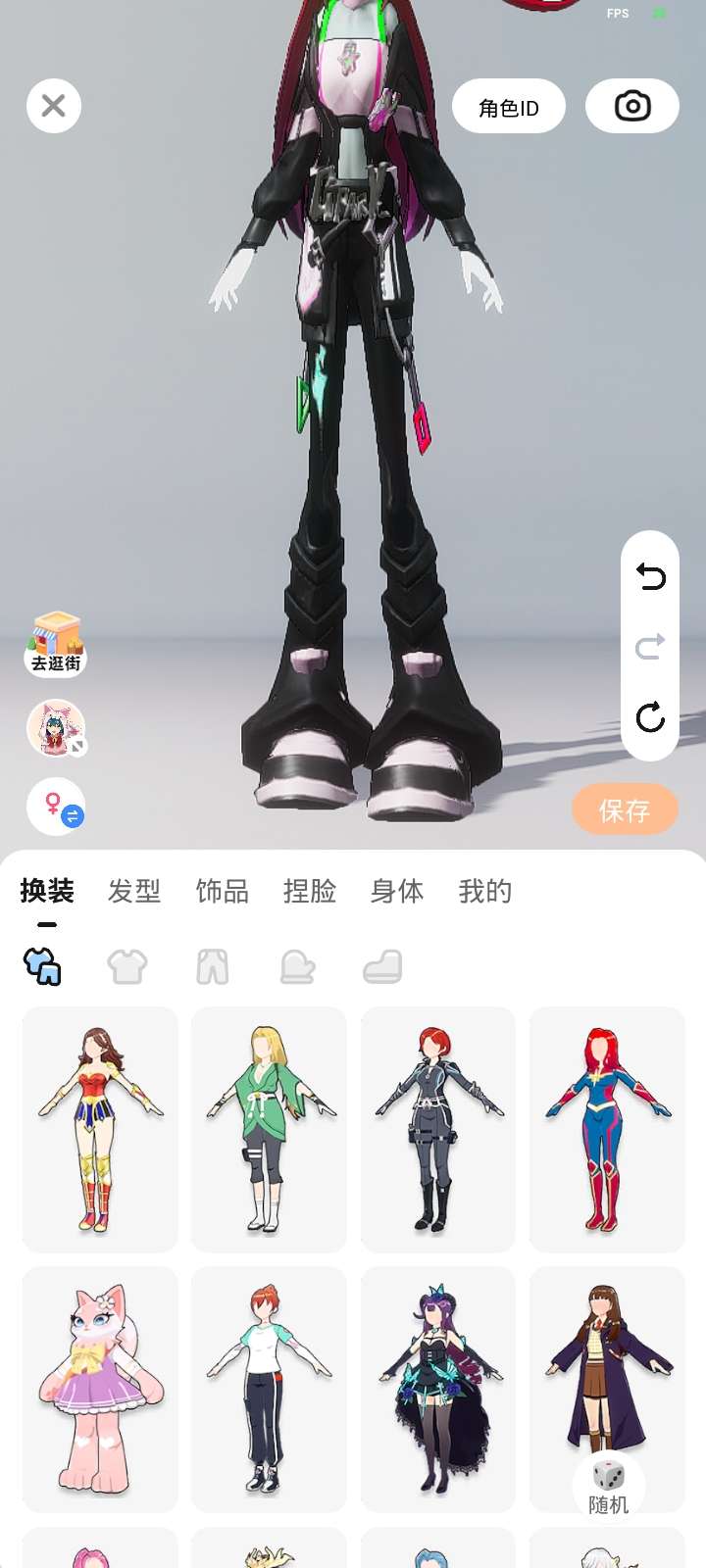Select the shoes category icon

click(x=382, y=966)
